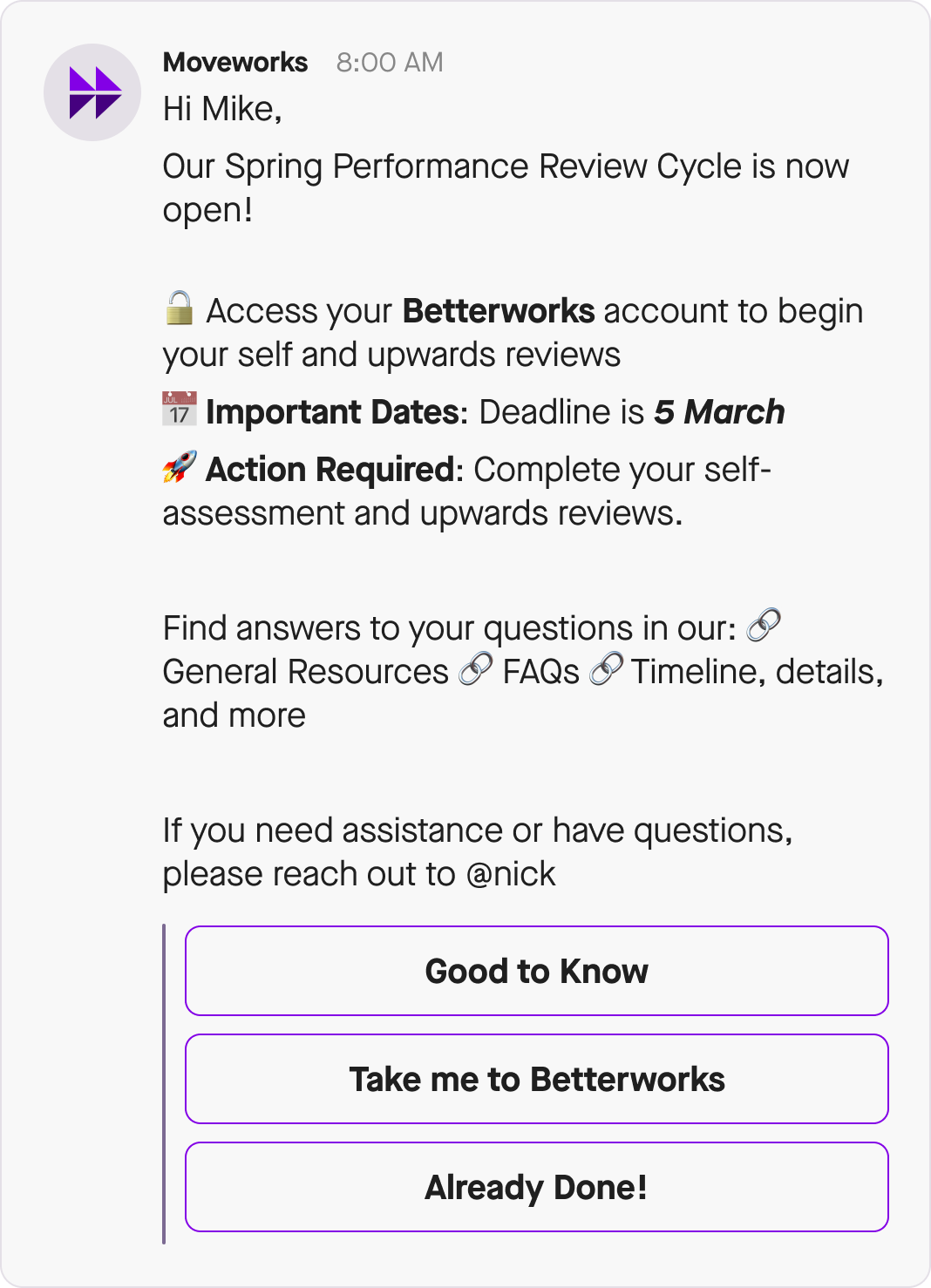Open the Moveworks sender avatar
The width and height of the screenshot is (931, 1288).
92,92
